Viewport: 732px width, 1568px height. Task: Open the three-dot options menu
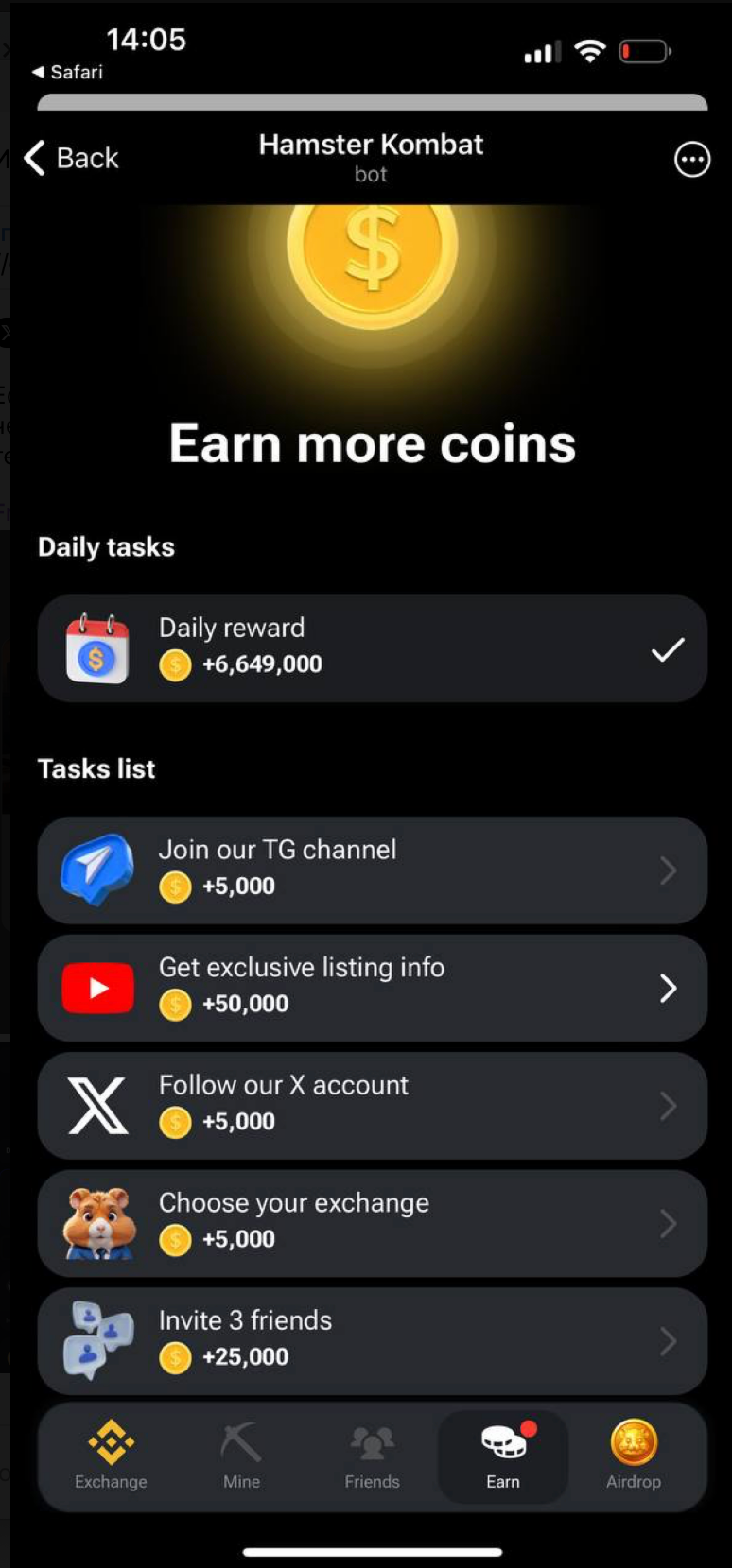(x=691, y=160)
